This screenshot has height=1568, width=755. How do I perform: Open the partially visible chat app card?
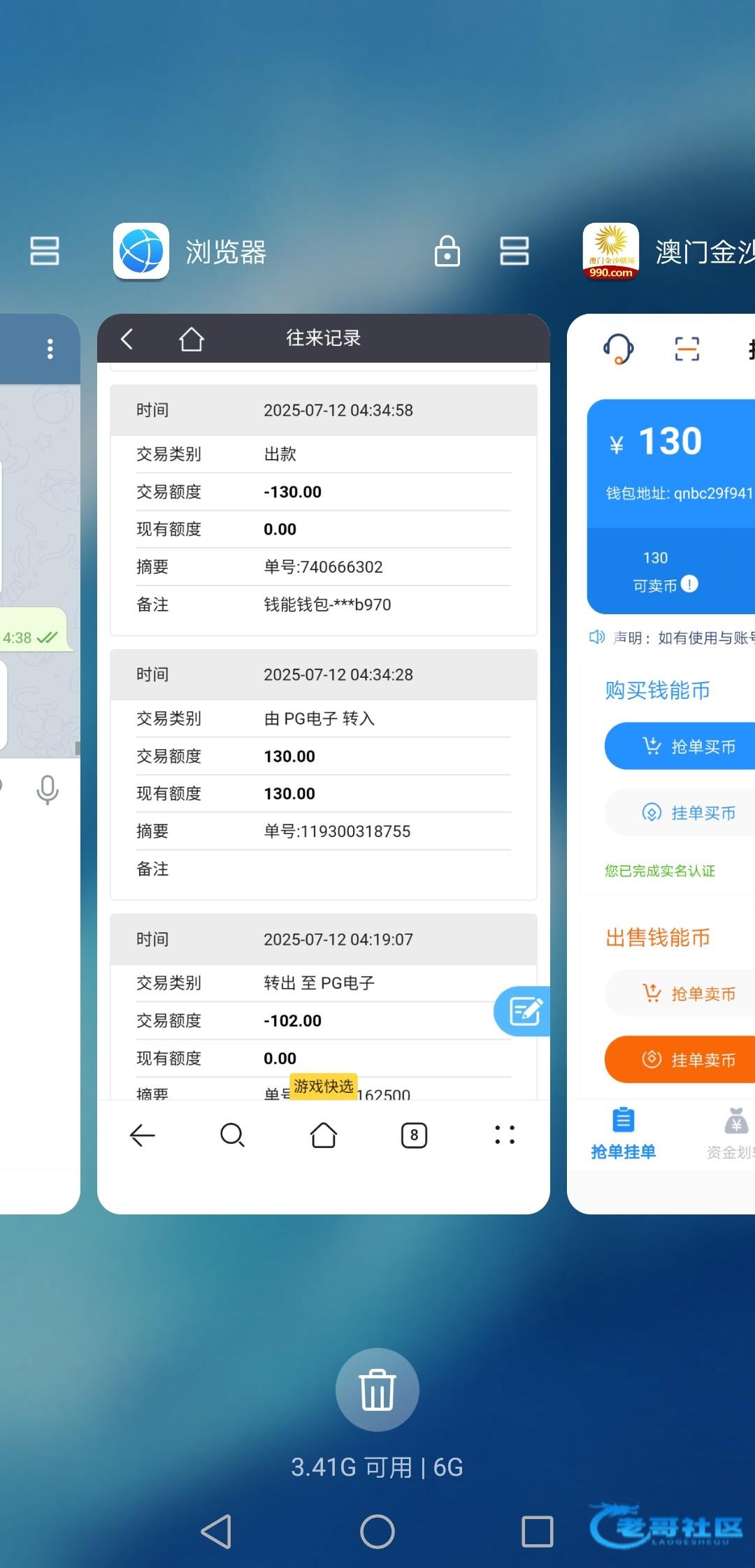[40, 764]
